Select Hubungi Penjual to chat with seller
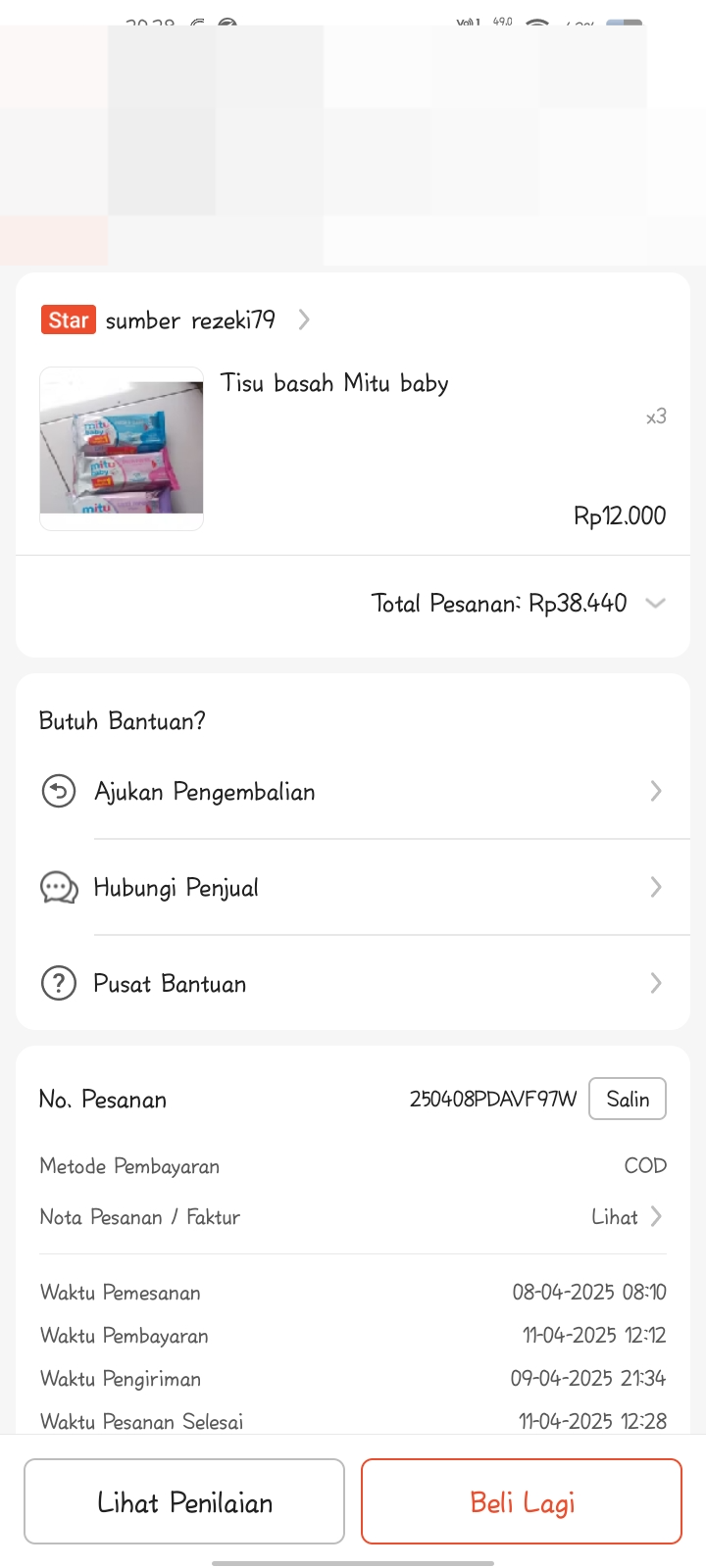Image resolution: width=706 pixels, height=1568 pixels. 353,888
